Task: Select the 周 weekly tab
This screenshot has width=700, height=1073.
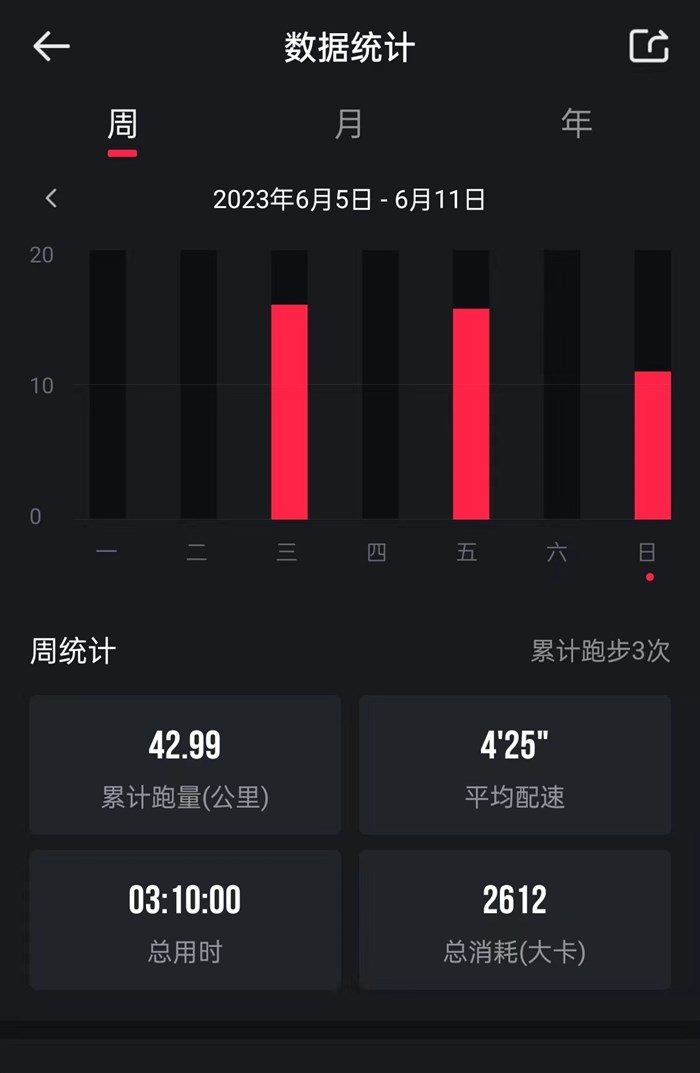Action: tap(122, 126)
